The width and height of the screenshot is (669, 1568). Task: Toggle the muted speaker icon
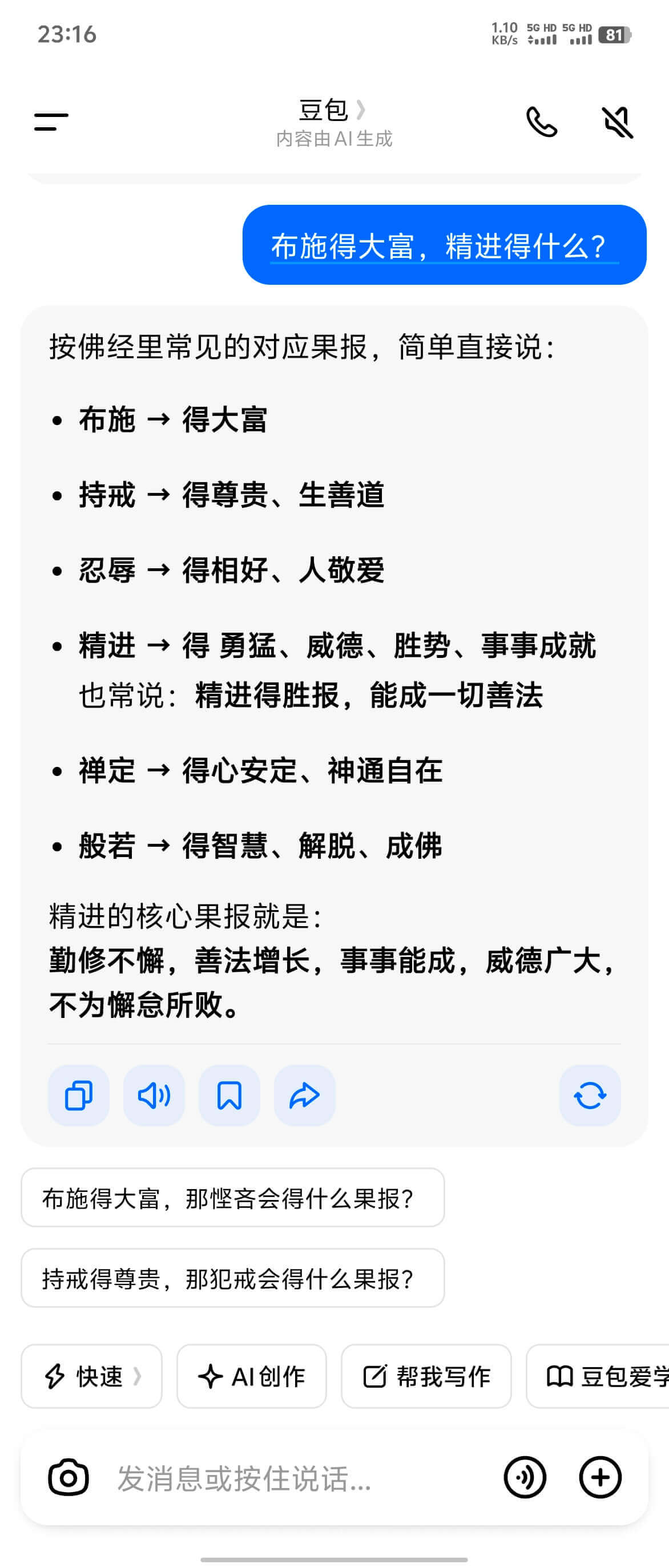pyautogui.click(x=616, y=122)
